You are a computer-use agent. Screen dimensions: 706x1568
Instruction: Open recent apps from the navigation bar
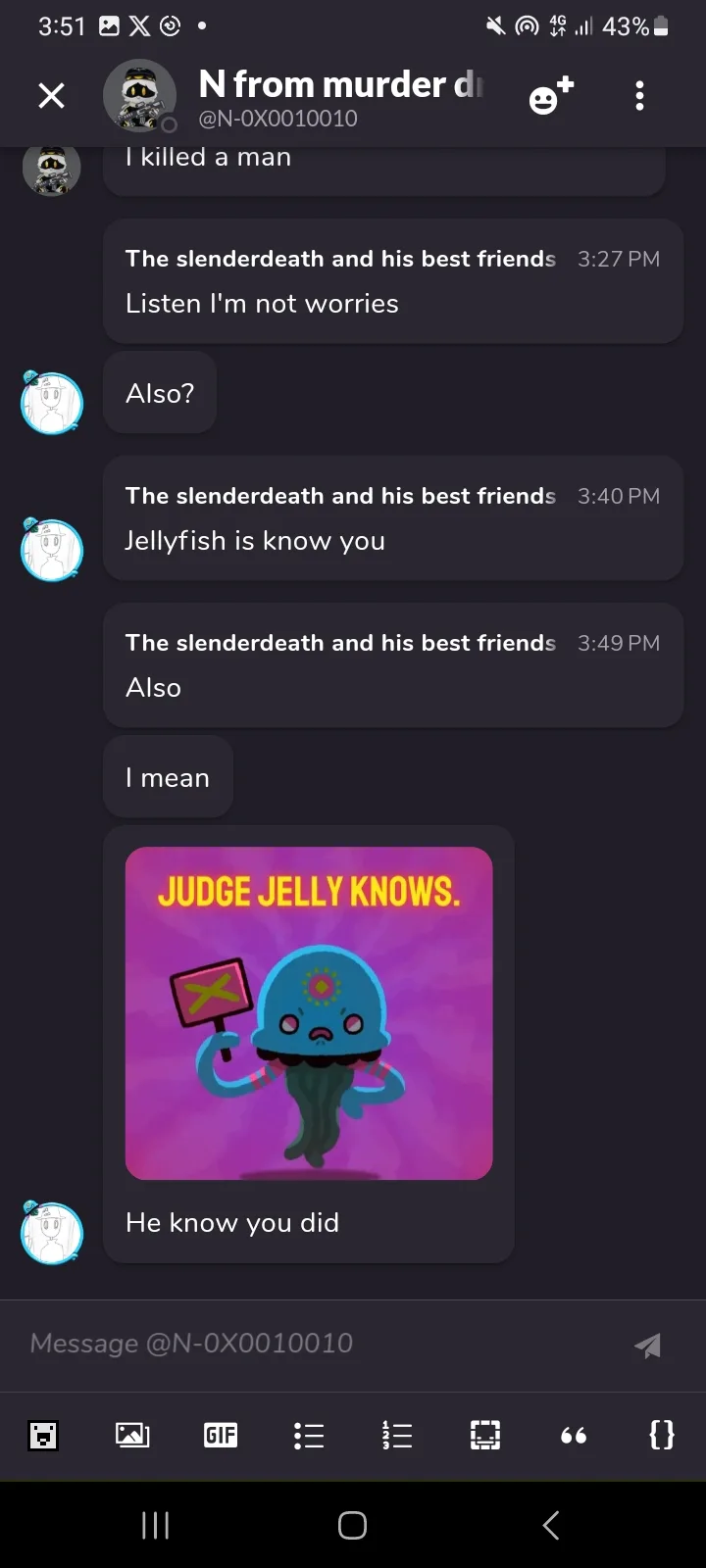pyautogui.click(x=155, y=1525)
